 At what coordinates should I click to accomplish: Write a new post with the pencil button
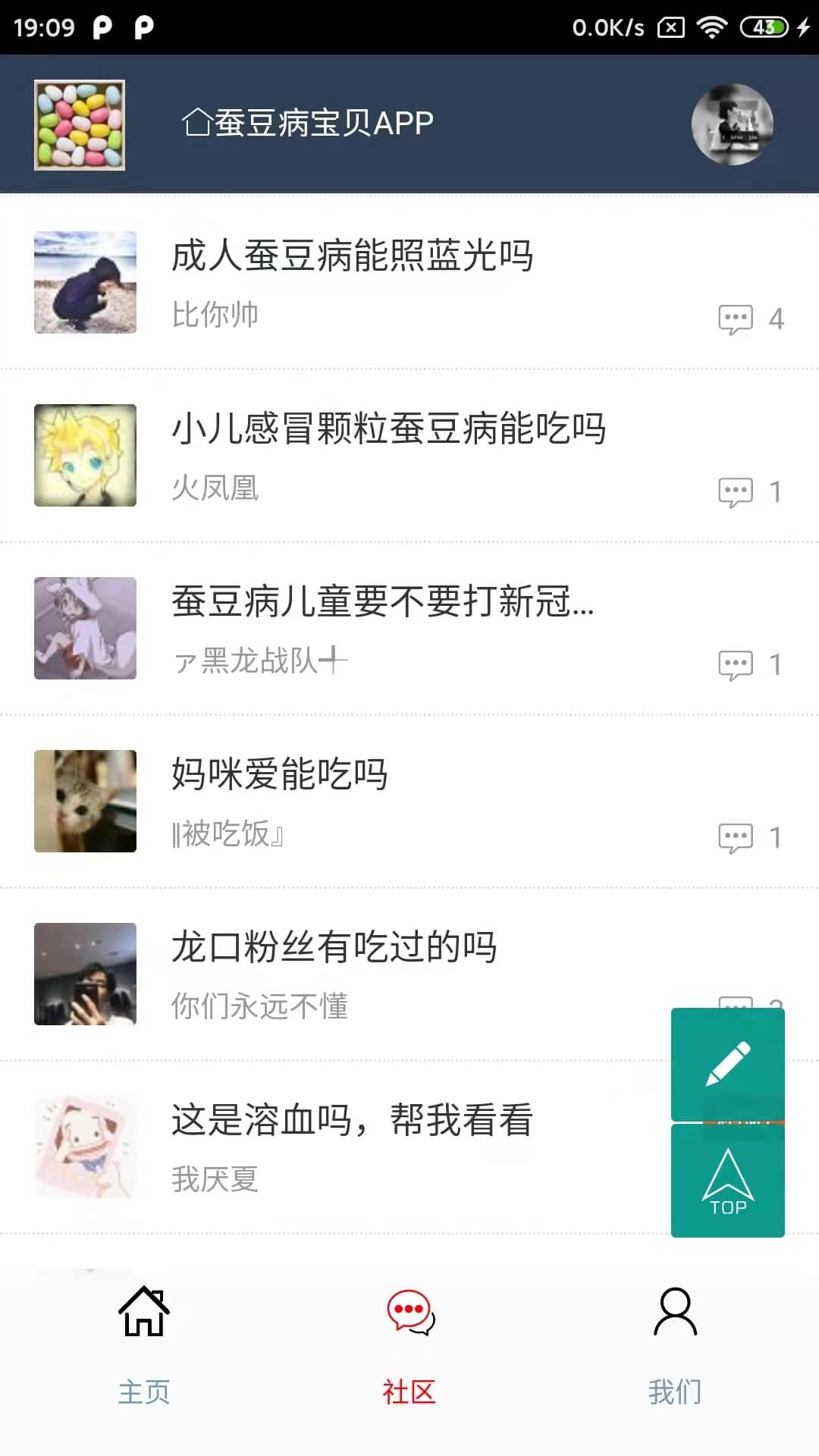click(727, 1063)
